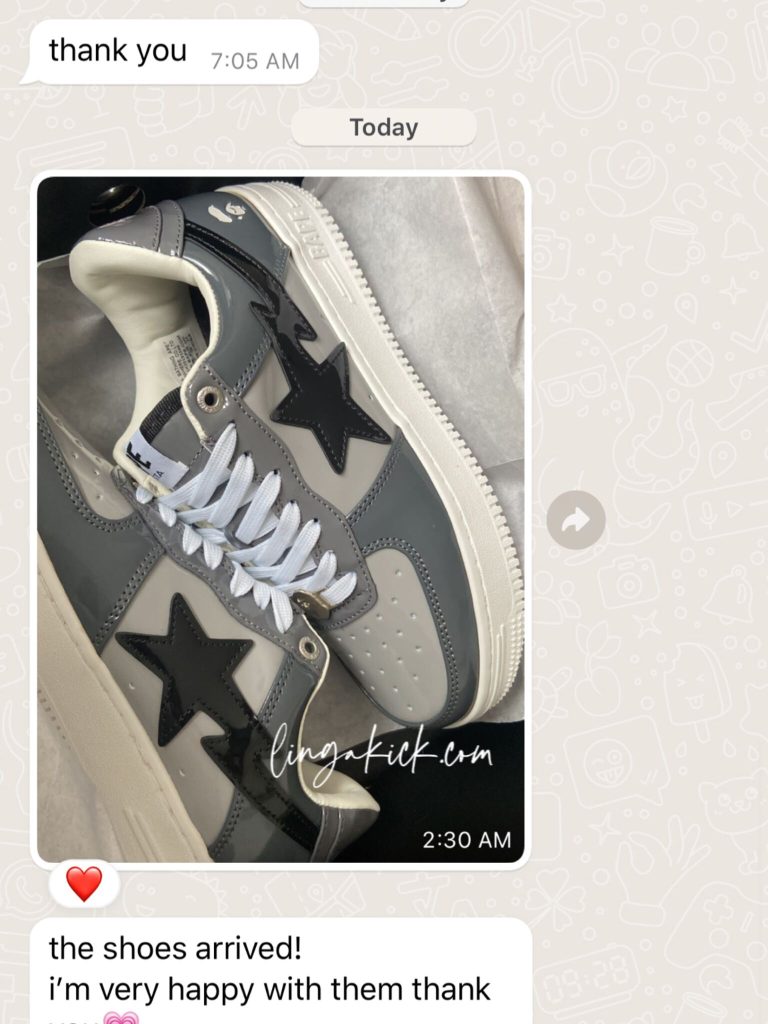Open the sneaker photo message

[280, 518]
